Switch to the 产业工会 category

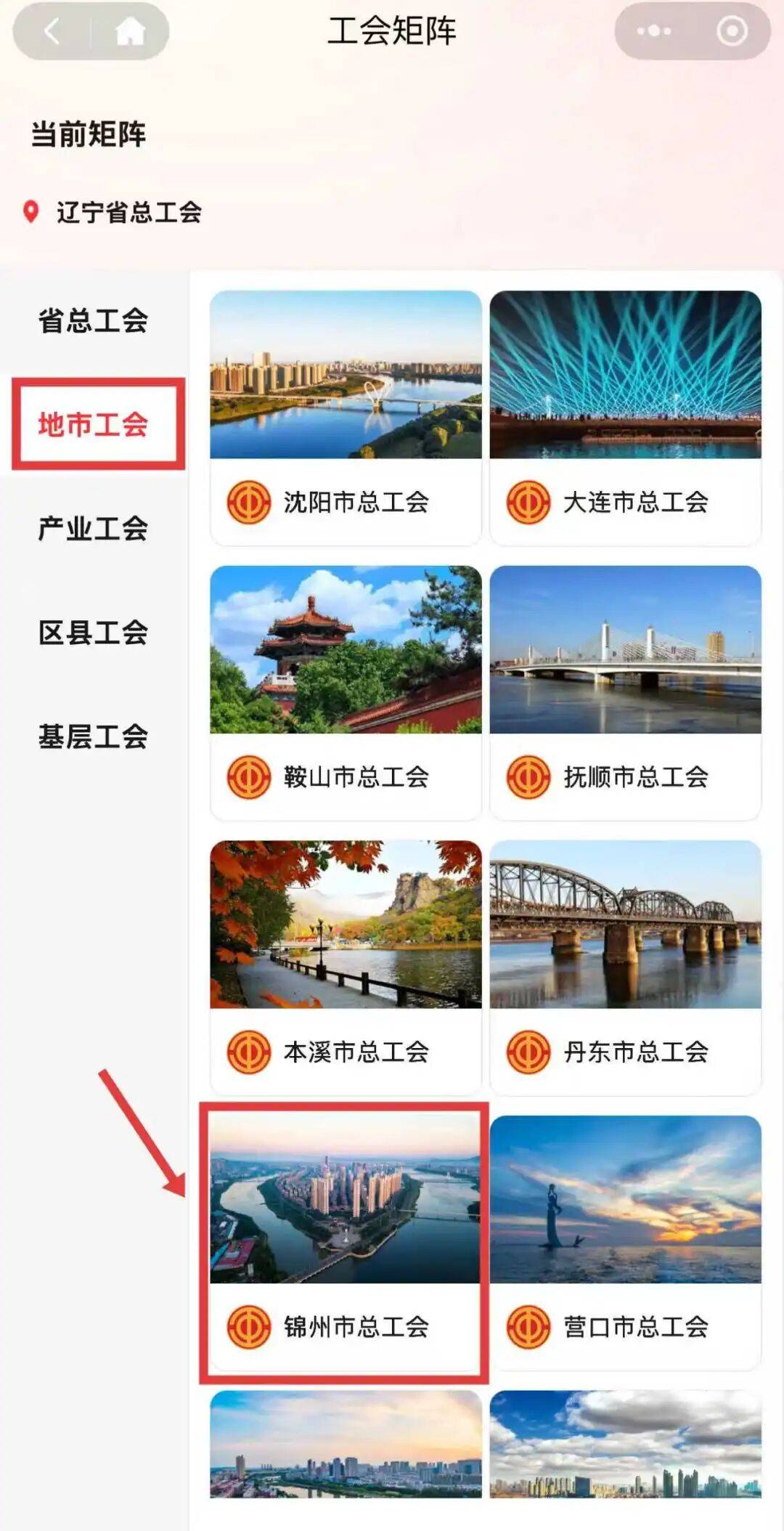[x=93, y=528]
